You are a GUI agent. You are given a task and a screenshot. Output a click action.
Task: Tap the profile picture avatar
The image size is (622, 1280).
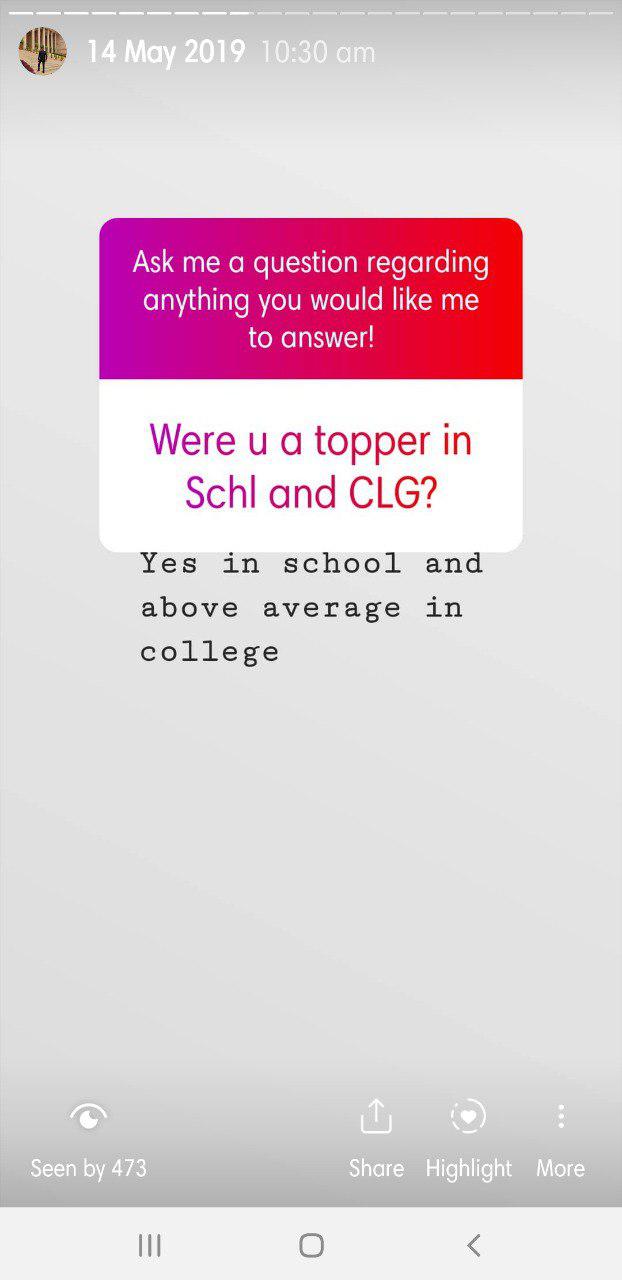[x=42, y=51]
